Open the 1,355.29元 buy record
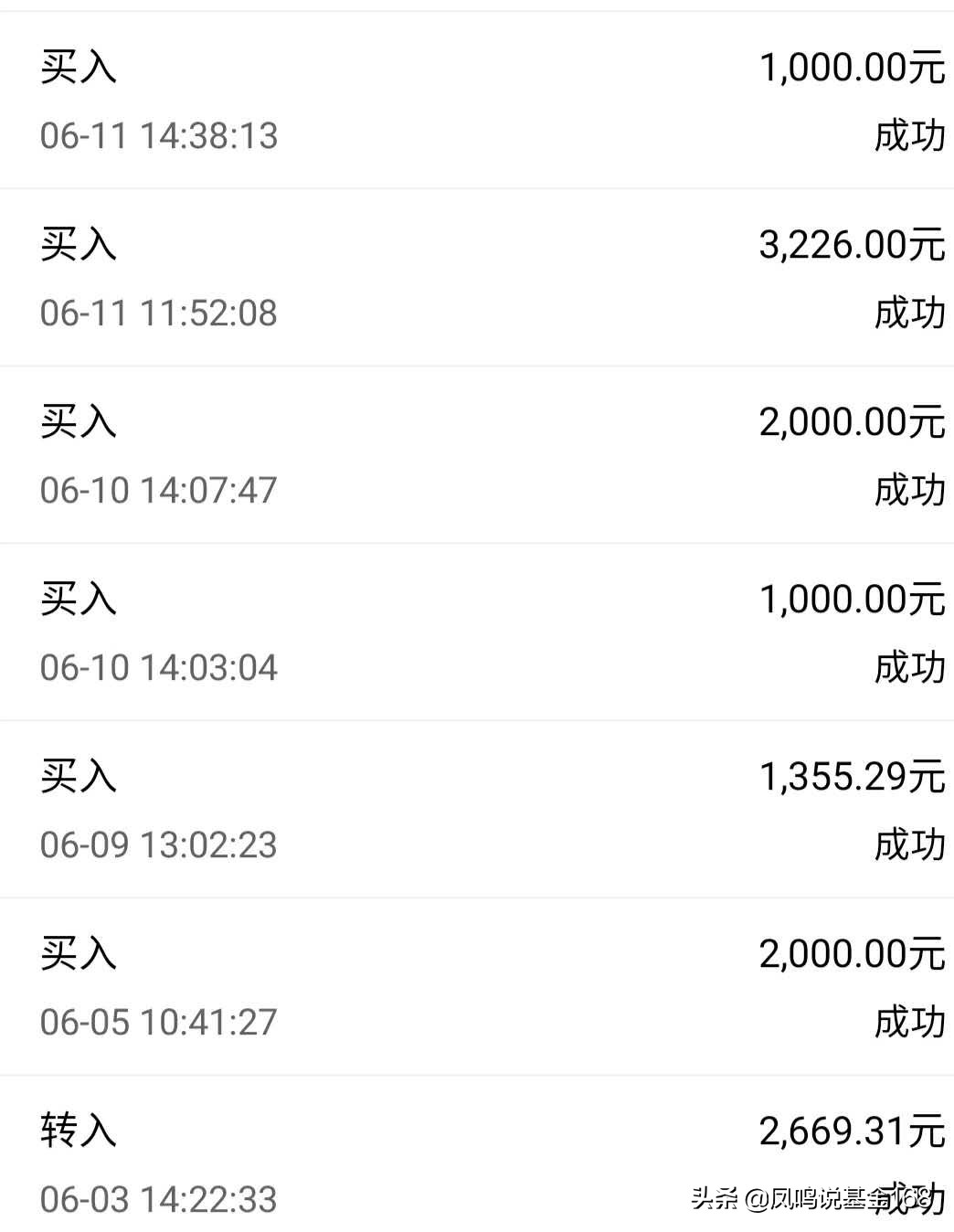Image resolution: width=954 pixels, height=1232 pixels. pos(475,808)
